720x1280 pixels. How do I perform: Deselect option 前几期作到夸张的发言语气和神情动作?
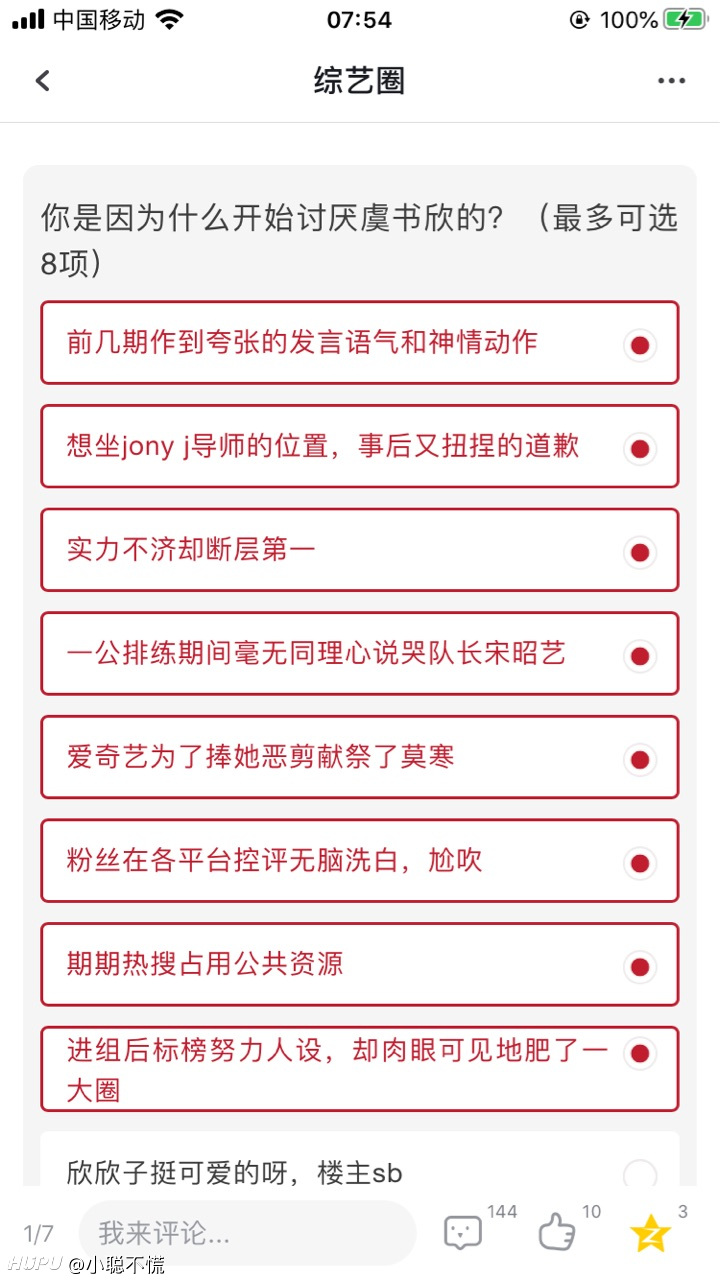pyautogui.click(x=359, y=343)
